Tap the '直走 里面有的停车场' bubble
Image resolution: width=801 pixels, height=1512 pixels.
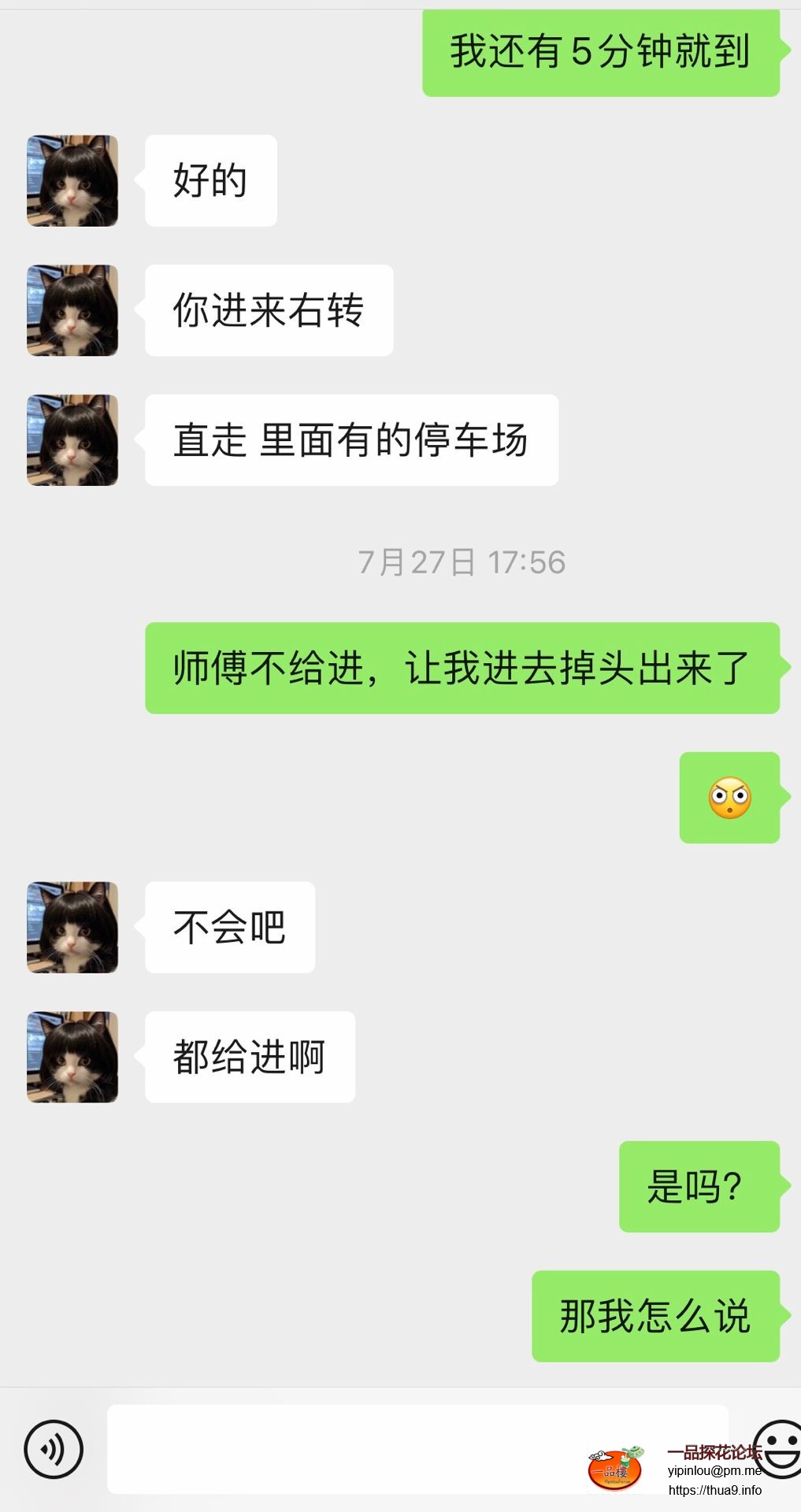tap(350, 439)
